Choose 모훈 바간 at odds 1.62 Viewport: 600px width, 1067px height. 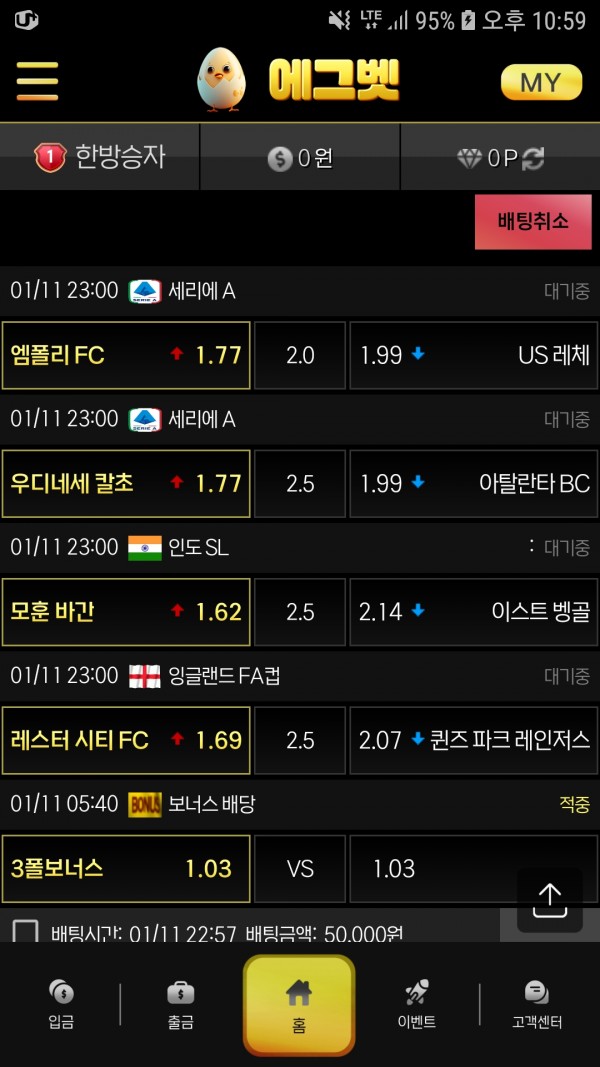(126, 612)
